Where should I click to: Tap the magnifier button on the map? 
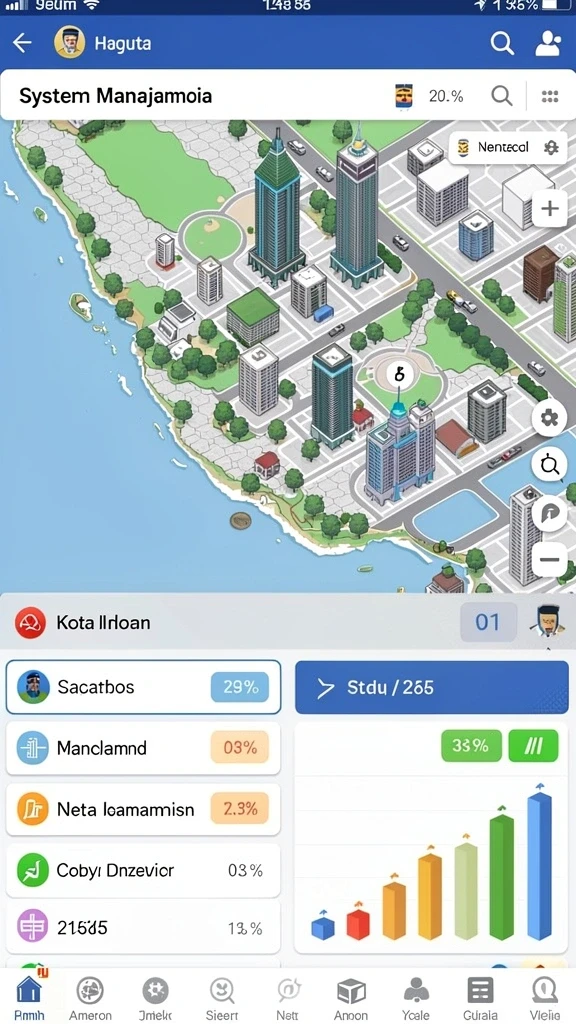pos(549,466)
